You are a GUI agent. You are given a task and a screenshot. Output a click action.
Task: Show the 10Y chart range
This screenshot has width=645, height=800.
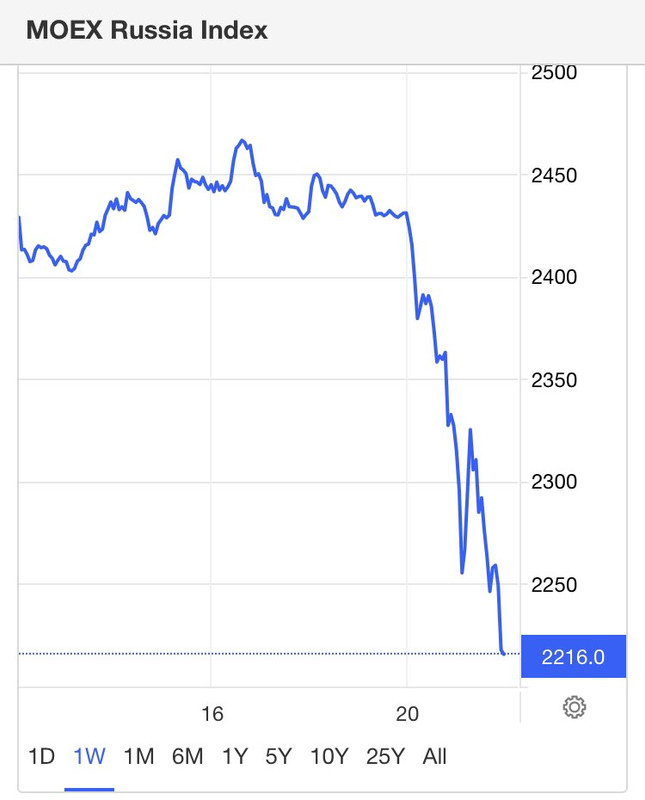click(328, 756)
